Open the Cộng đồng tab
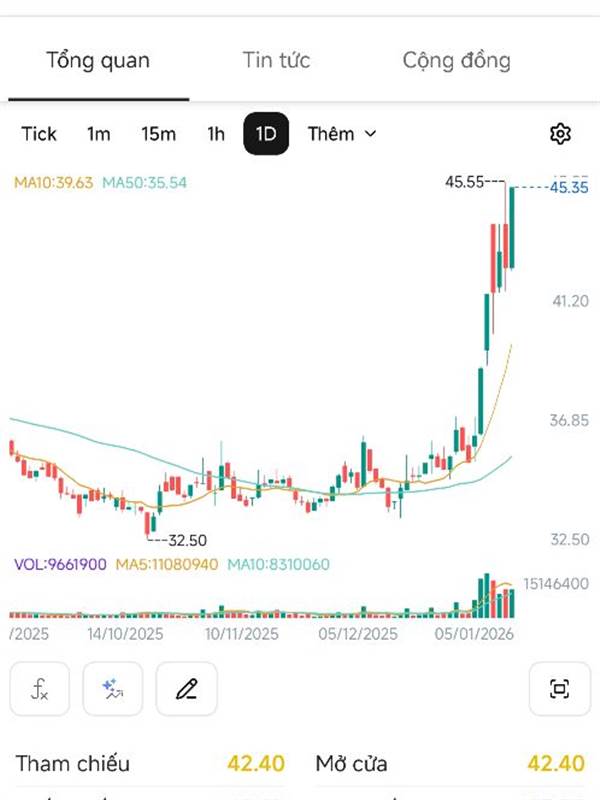Image resolution: width=600 pixels, height=800 pixels. [457, 60]
